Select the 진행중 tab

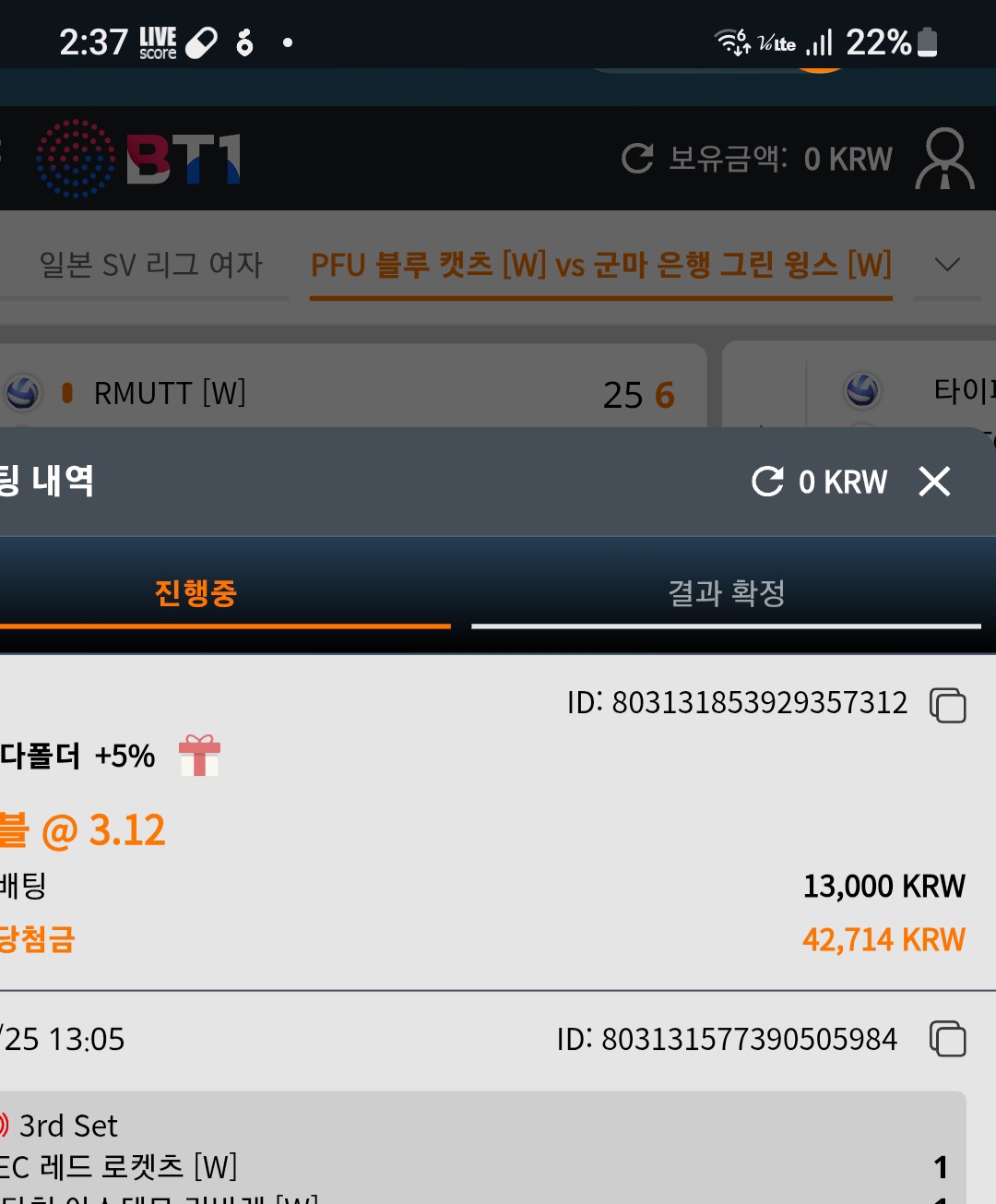[x=195, y=593]
